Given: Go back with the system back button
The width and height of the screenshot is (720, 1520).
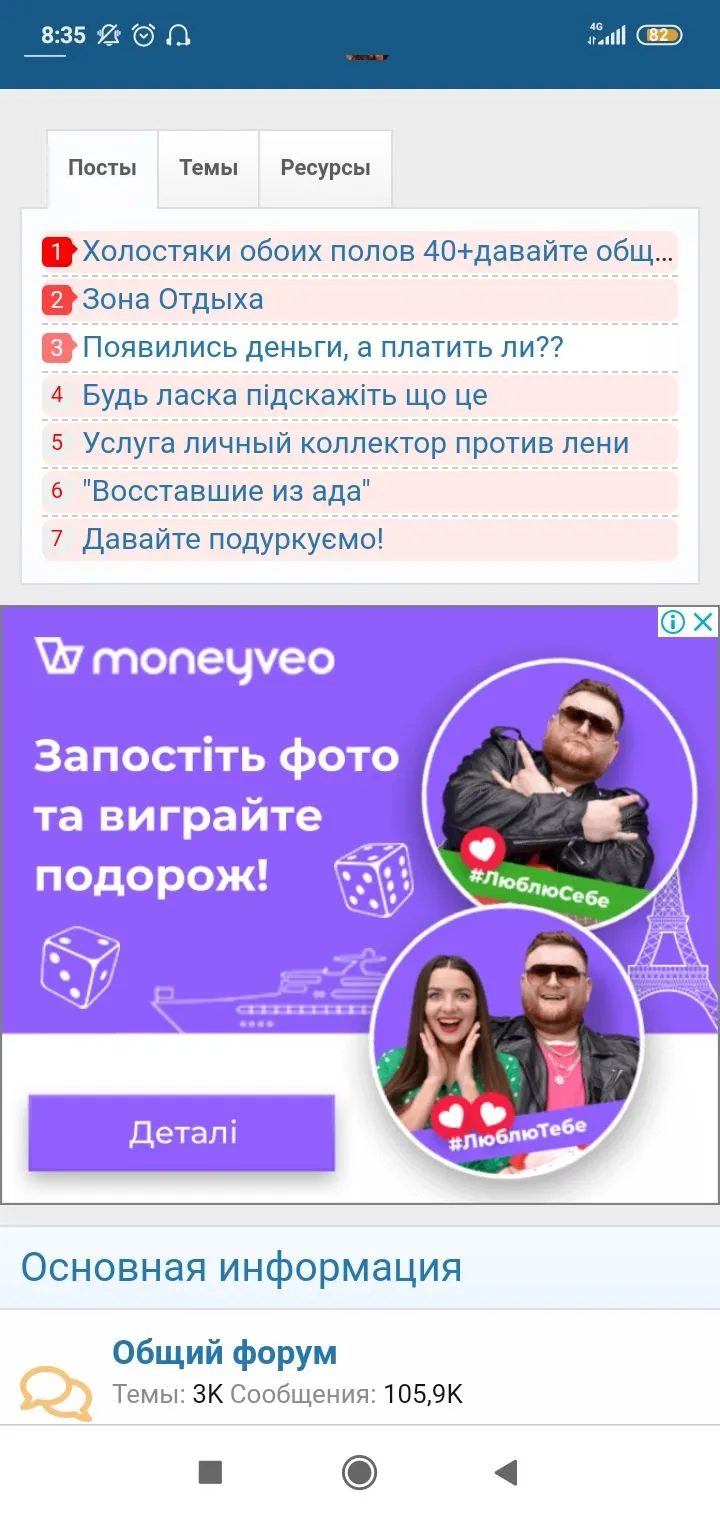Looking at the screenshot, I should (x=507, y=1472).
